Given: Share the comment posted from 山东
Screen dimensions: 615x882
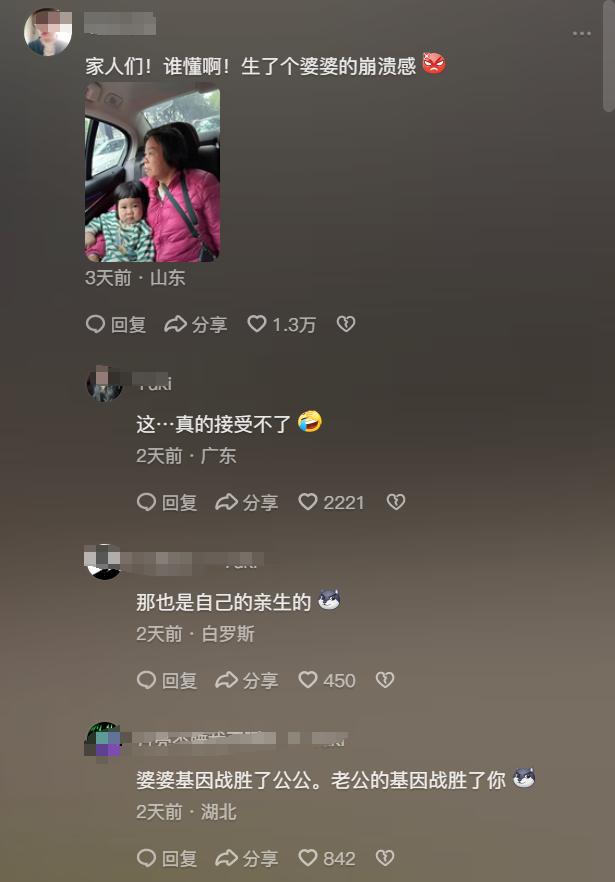Looking at the screenshot, I should point(196,324).
